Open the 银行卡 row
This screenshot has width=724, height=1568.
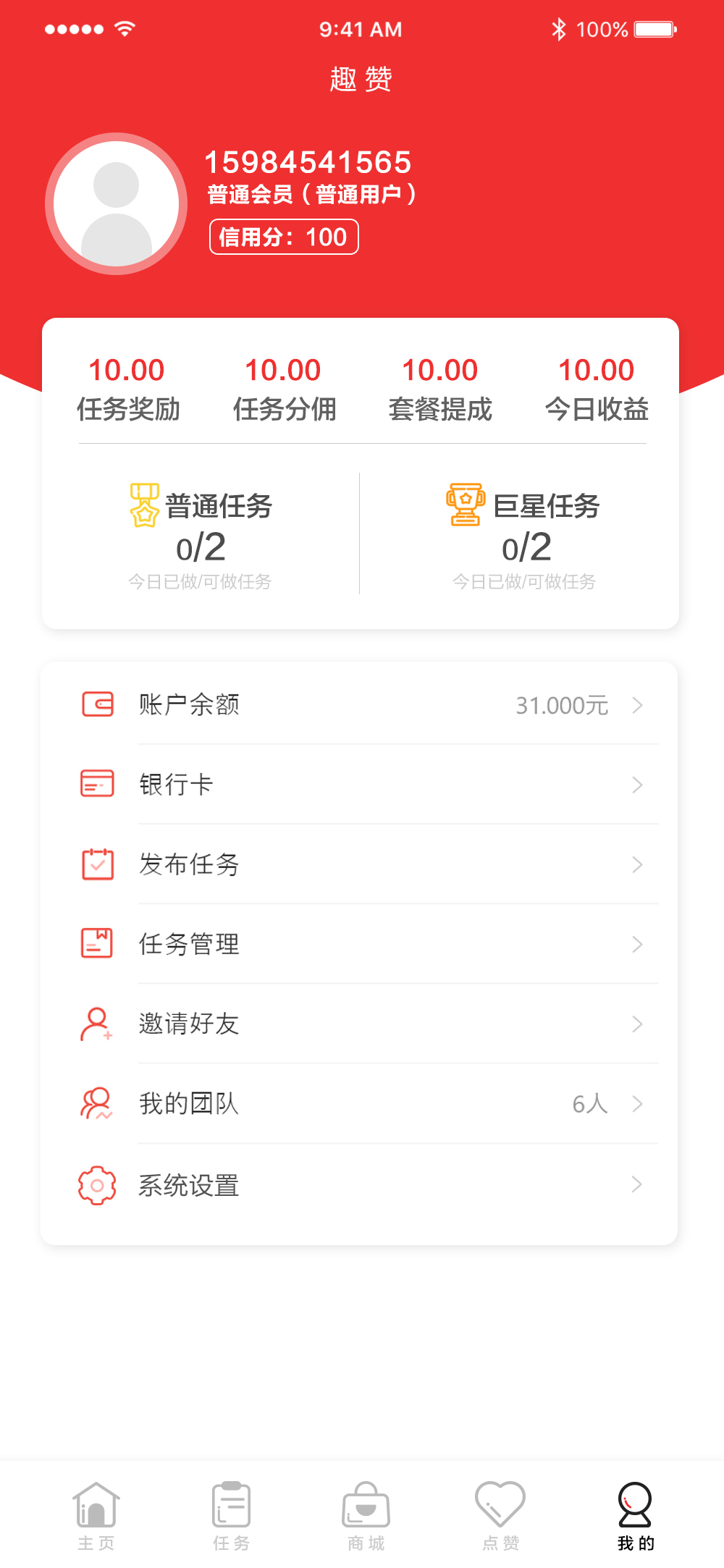(x=360, y=784)
